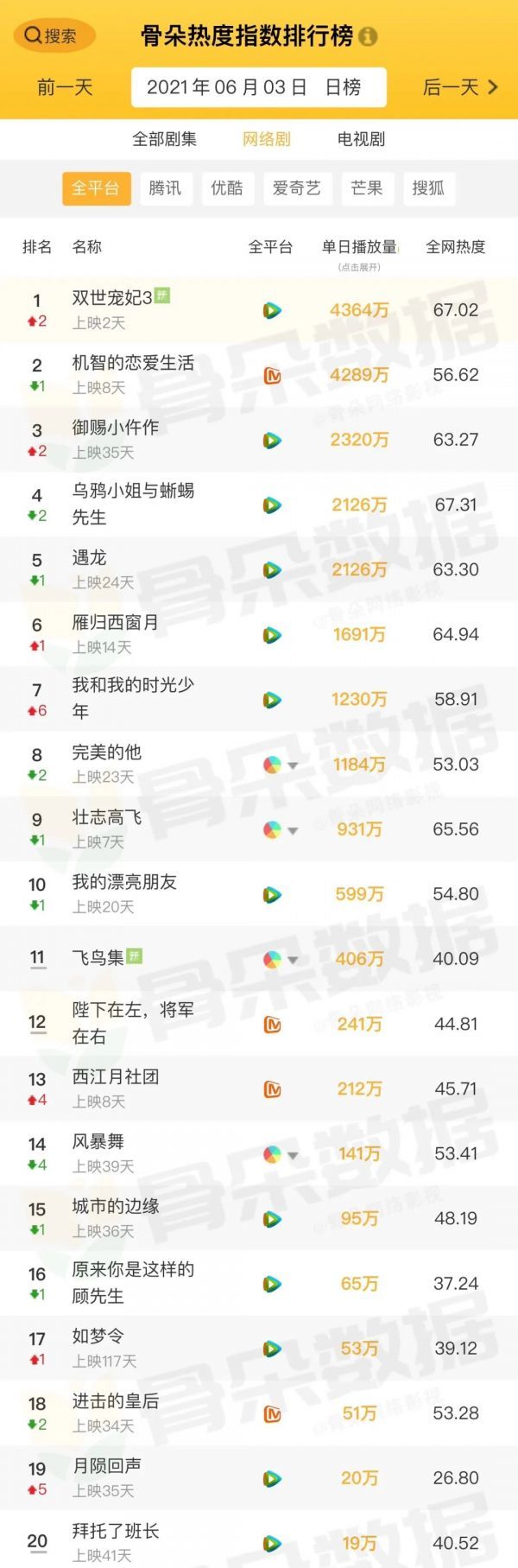
Task: Expand platform dropdown for 风暴舞
Action: coord(293,1155)
